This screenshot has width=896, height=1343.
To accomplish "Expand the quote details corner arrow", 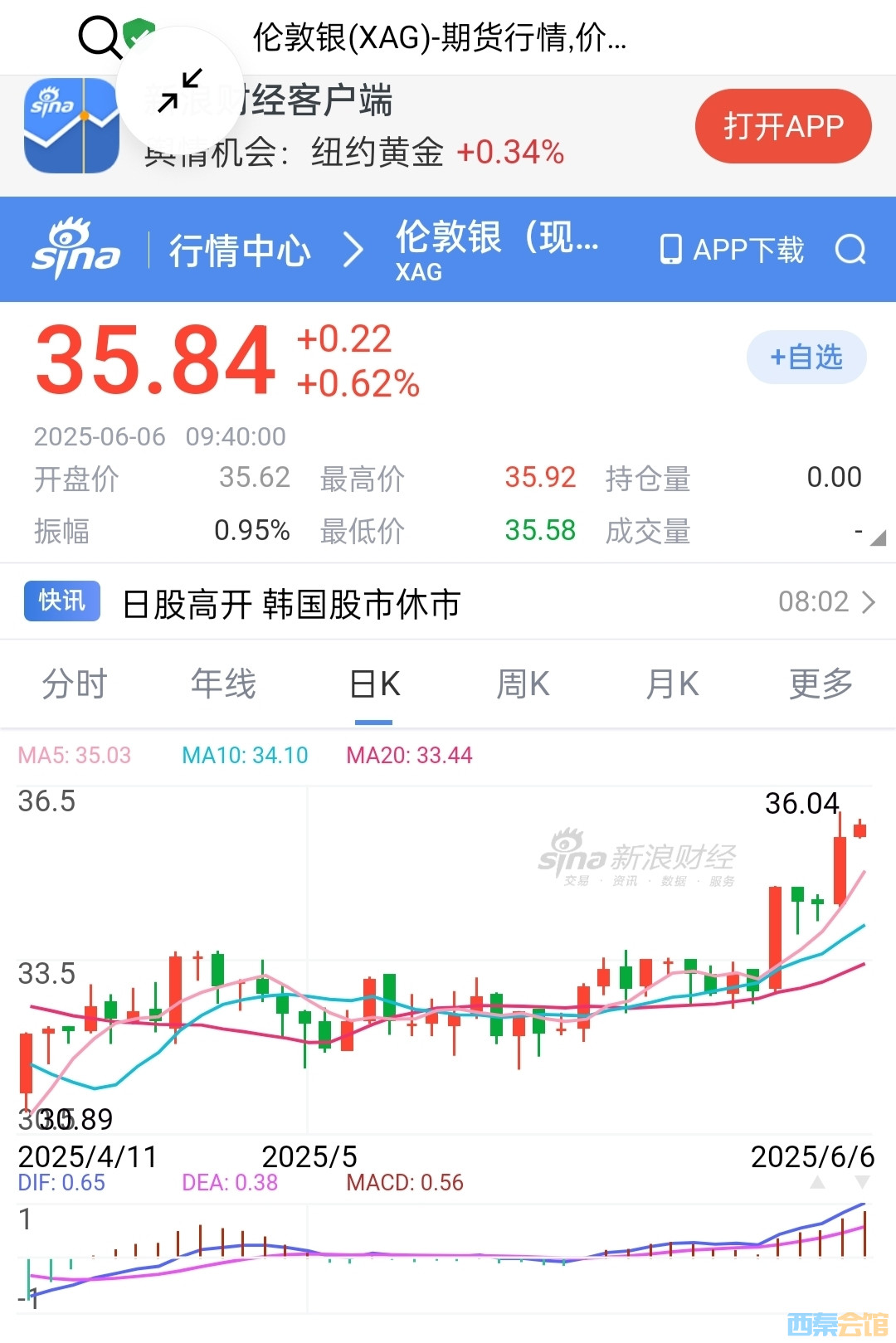I will (878, 538).
